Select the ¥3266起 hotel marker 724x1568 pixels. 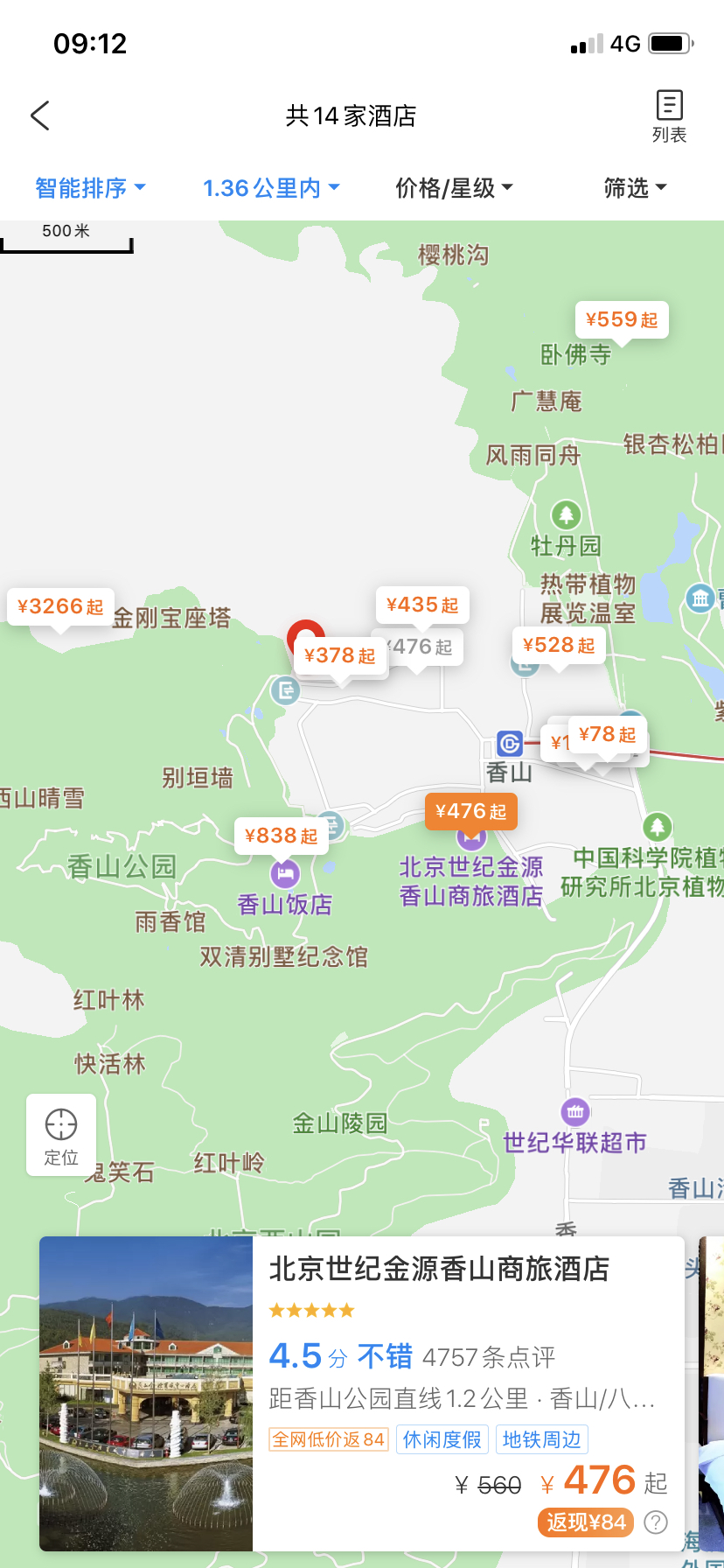60,607
